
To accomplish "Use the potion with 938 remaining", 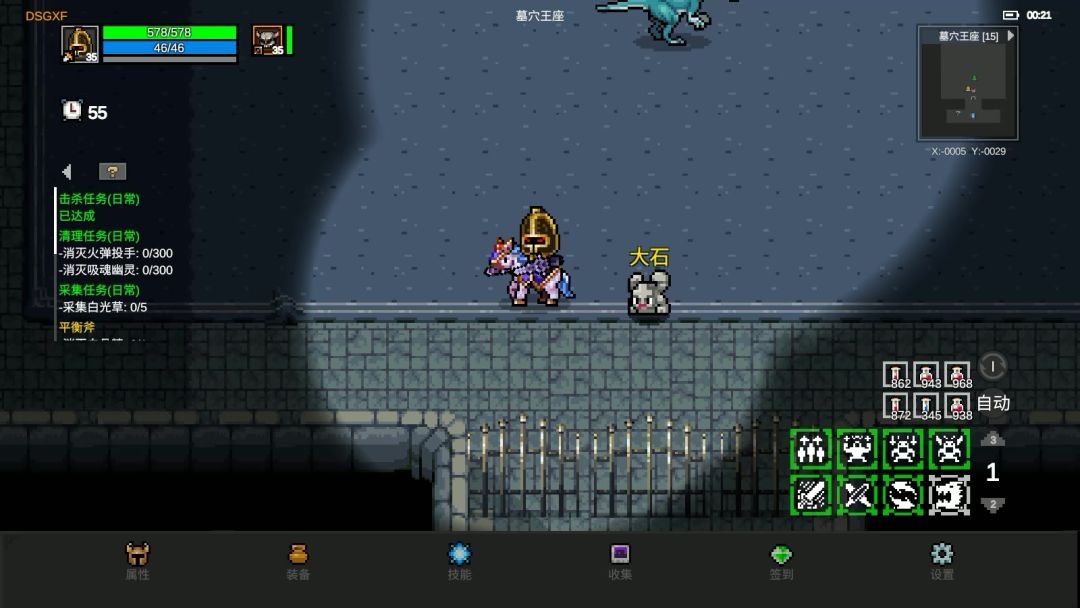I will coord(958,406).
